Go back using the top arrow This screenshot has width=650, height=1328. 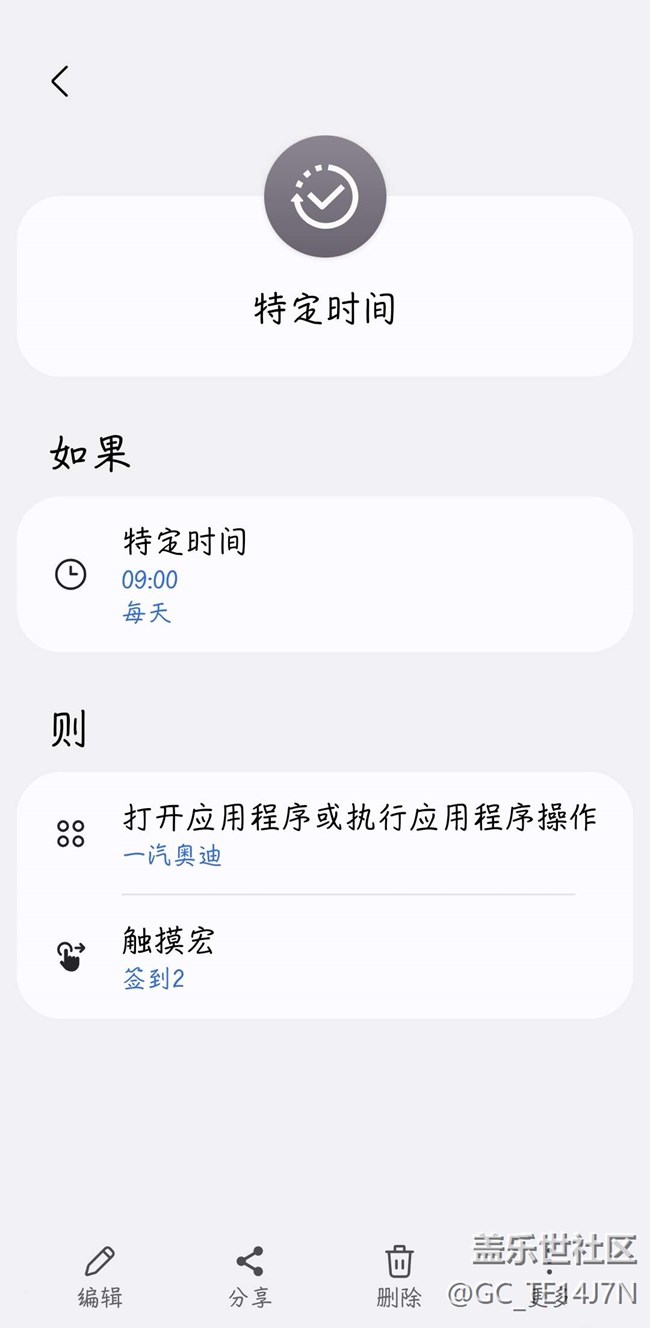click(60, 81)
